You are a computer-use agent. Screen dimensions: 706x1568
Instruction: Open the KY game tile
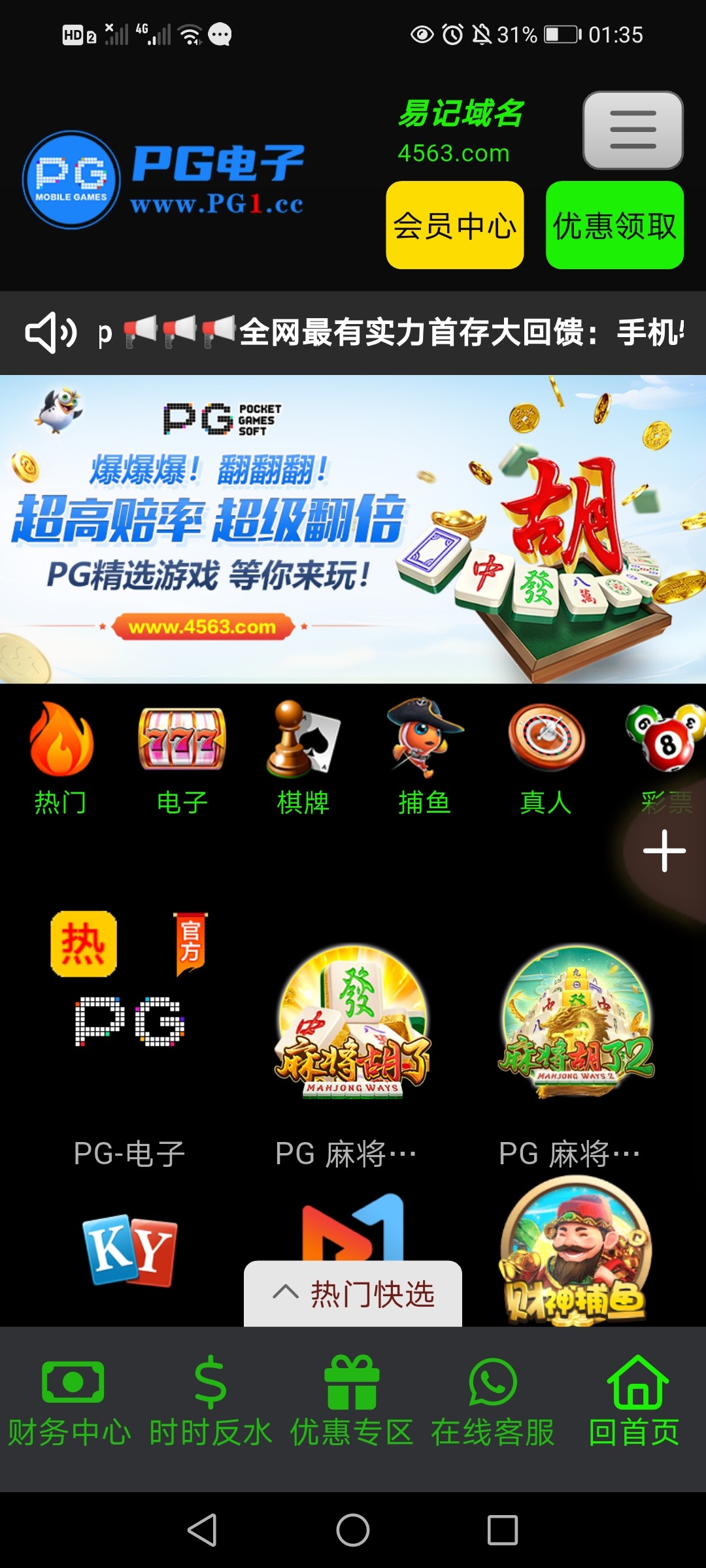(x=129, y=1251)
